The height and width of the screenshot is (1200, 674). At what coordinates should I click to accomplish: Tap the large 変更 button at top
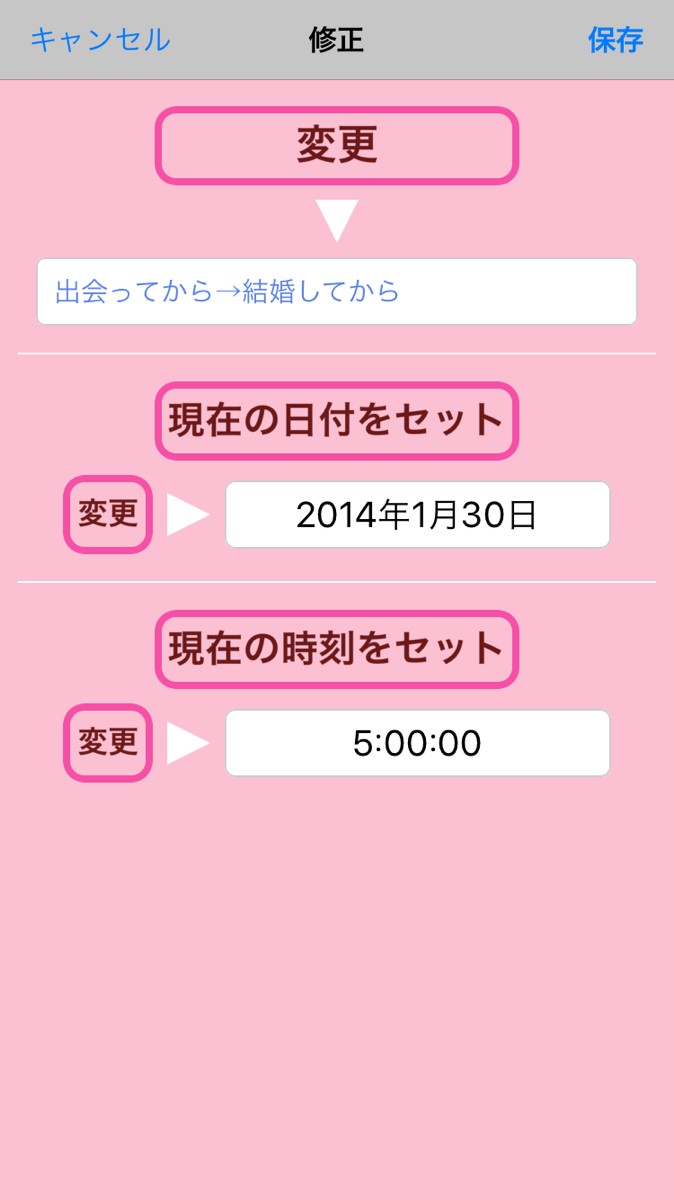point(337,146)
